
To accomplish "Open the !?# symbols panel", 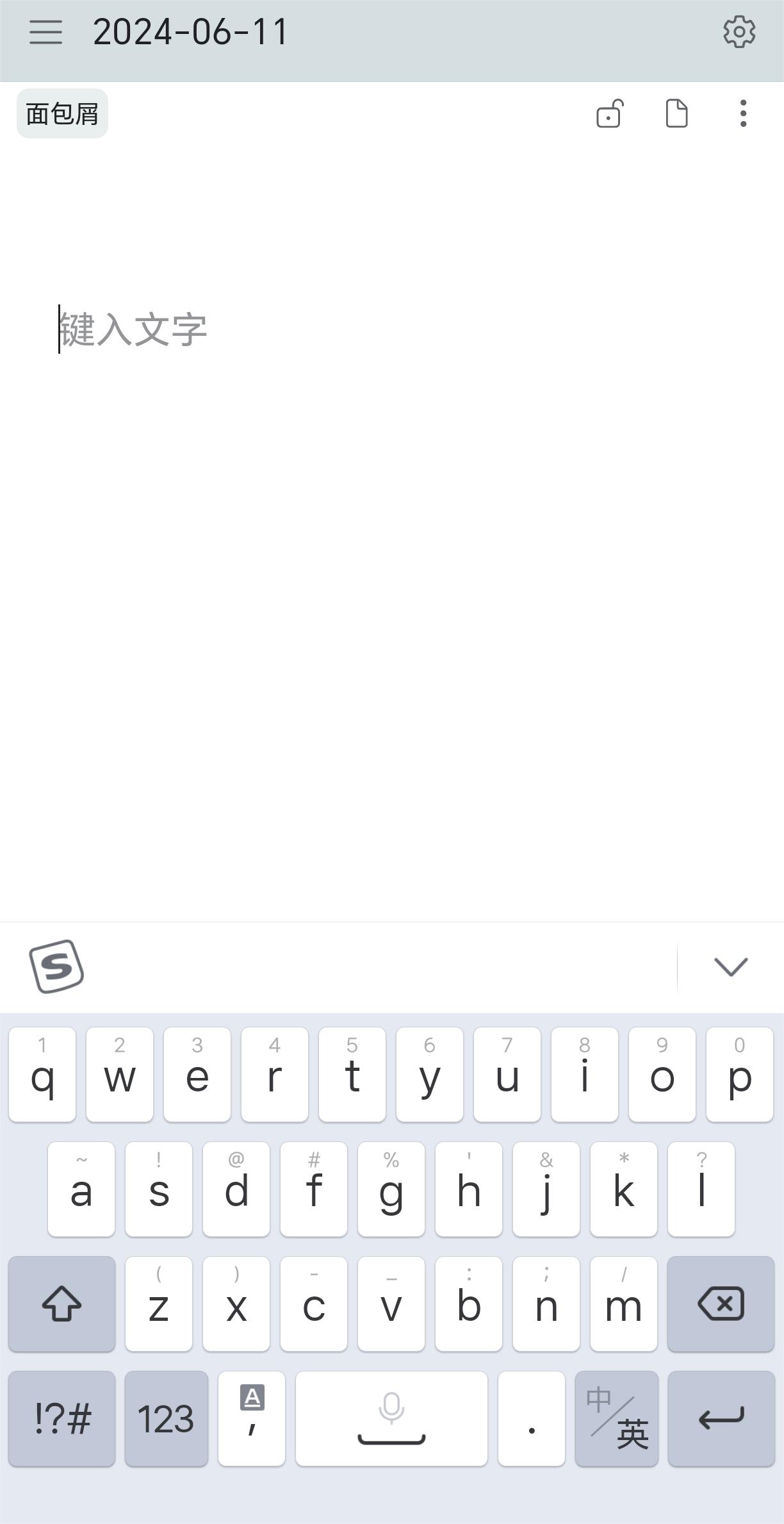I will (61, 1420).
